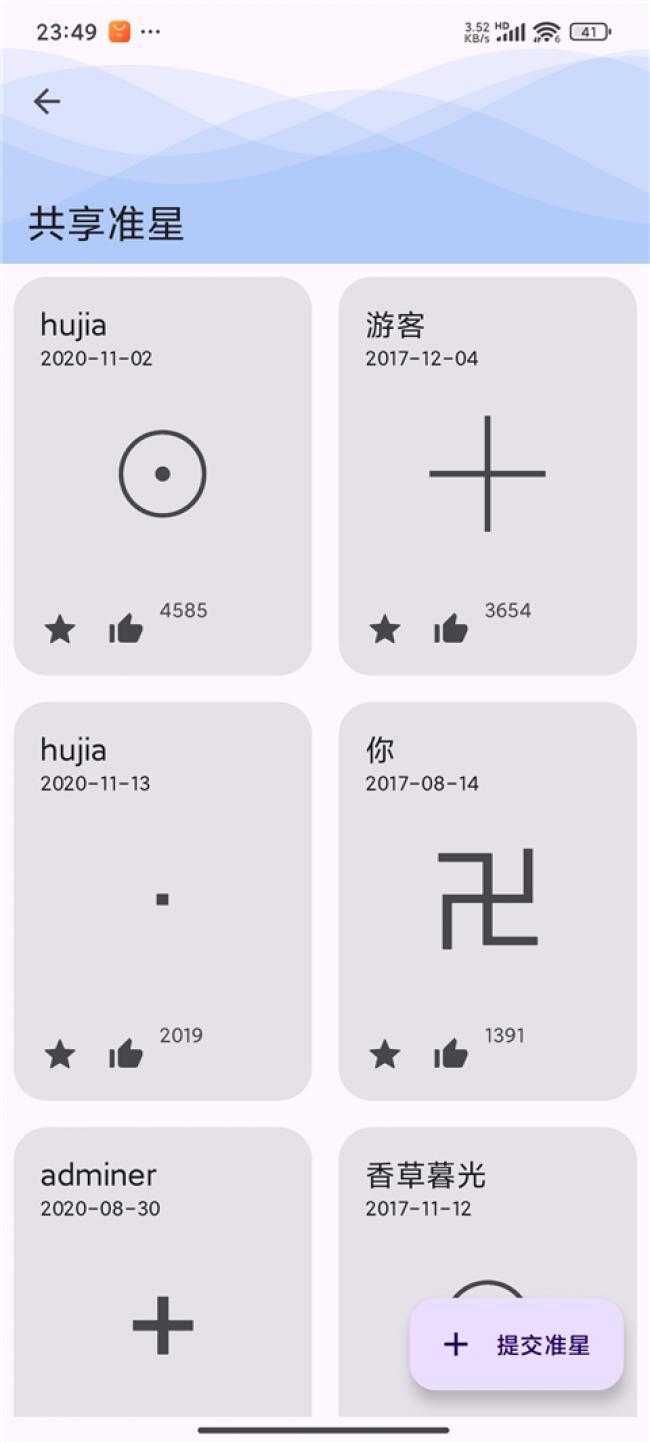Star the 游客 cross crosshair
This screenshot has height=1443, width=650.
tap(385, 630)
